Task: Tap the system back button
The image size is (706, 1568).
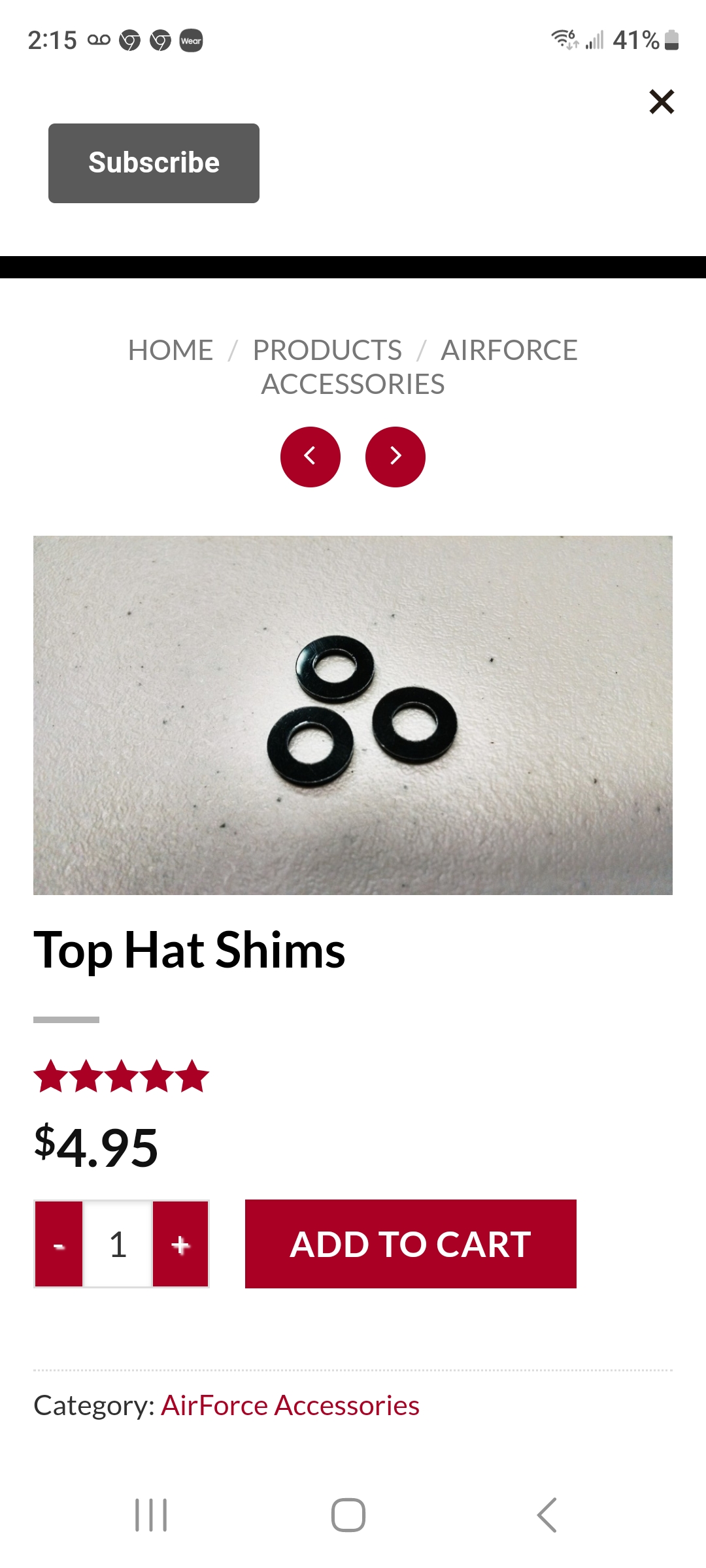Action: tap(546, 1514)
